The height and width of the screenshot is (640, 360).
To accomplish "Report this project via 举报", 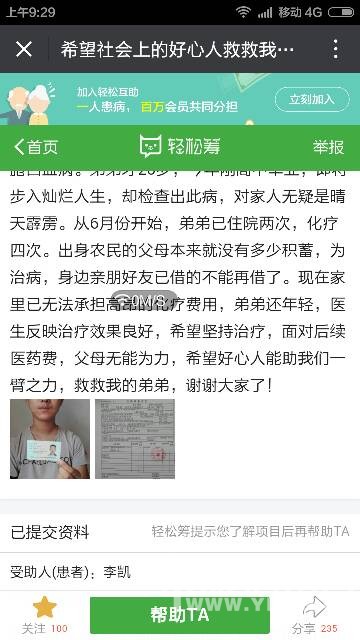I will pos(329,147).
